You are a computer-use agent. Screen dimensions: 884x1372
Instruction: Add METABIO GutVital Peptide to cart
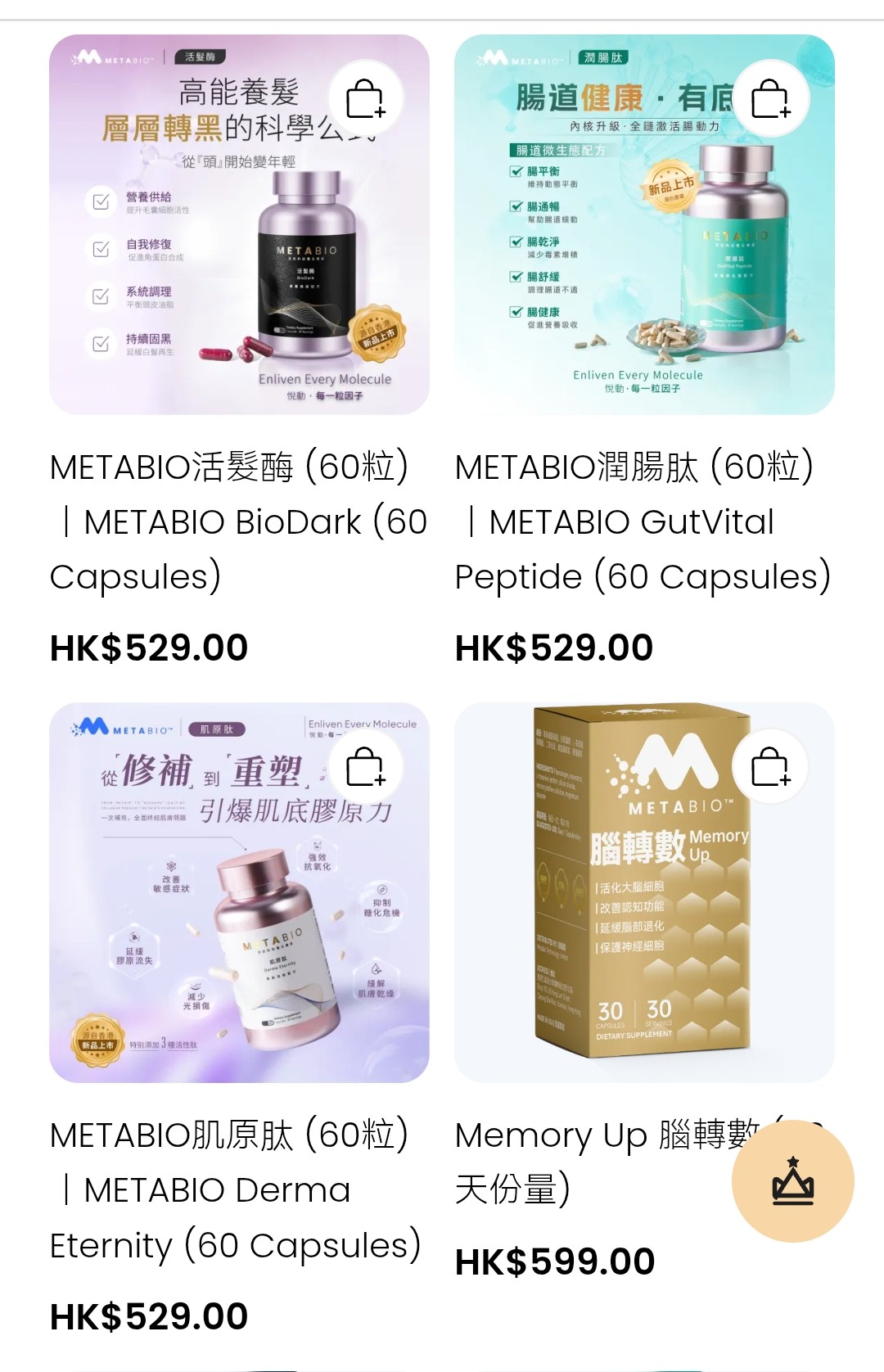click(x=770, y=98)
